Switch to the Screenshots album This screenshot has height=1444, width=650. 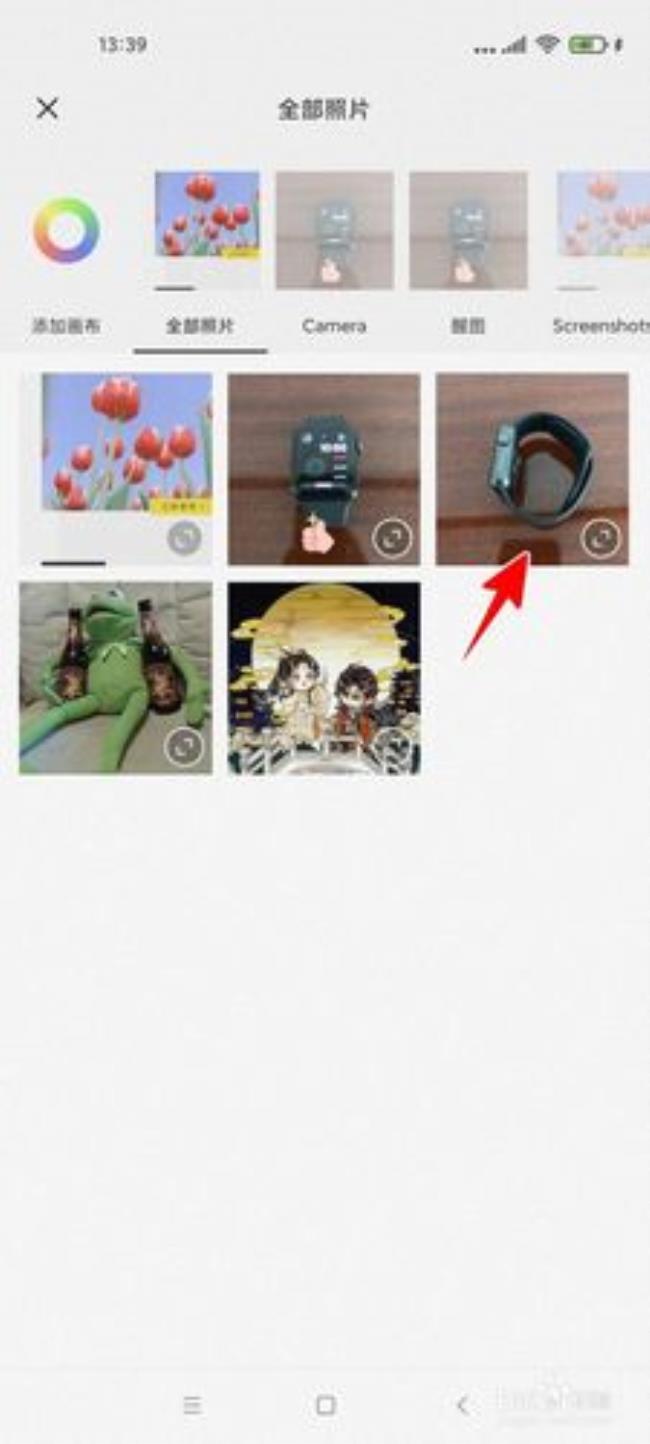tap(600, 326)
